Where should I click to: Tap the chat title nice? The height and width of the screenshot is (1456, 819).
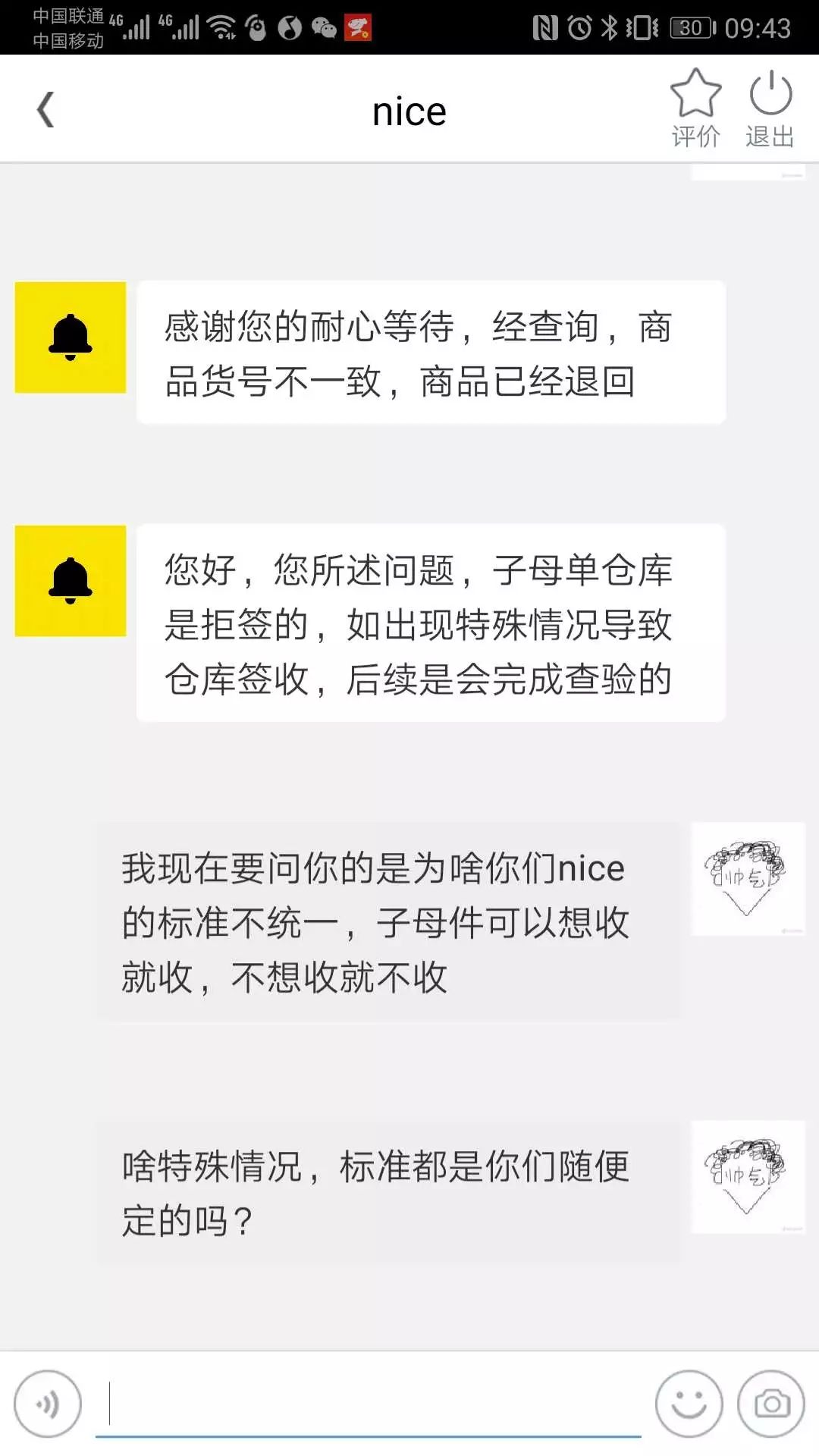[409, 110]
